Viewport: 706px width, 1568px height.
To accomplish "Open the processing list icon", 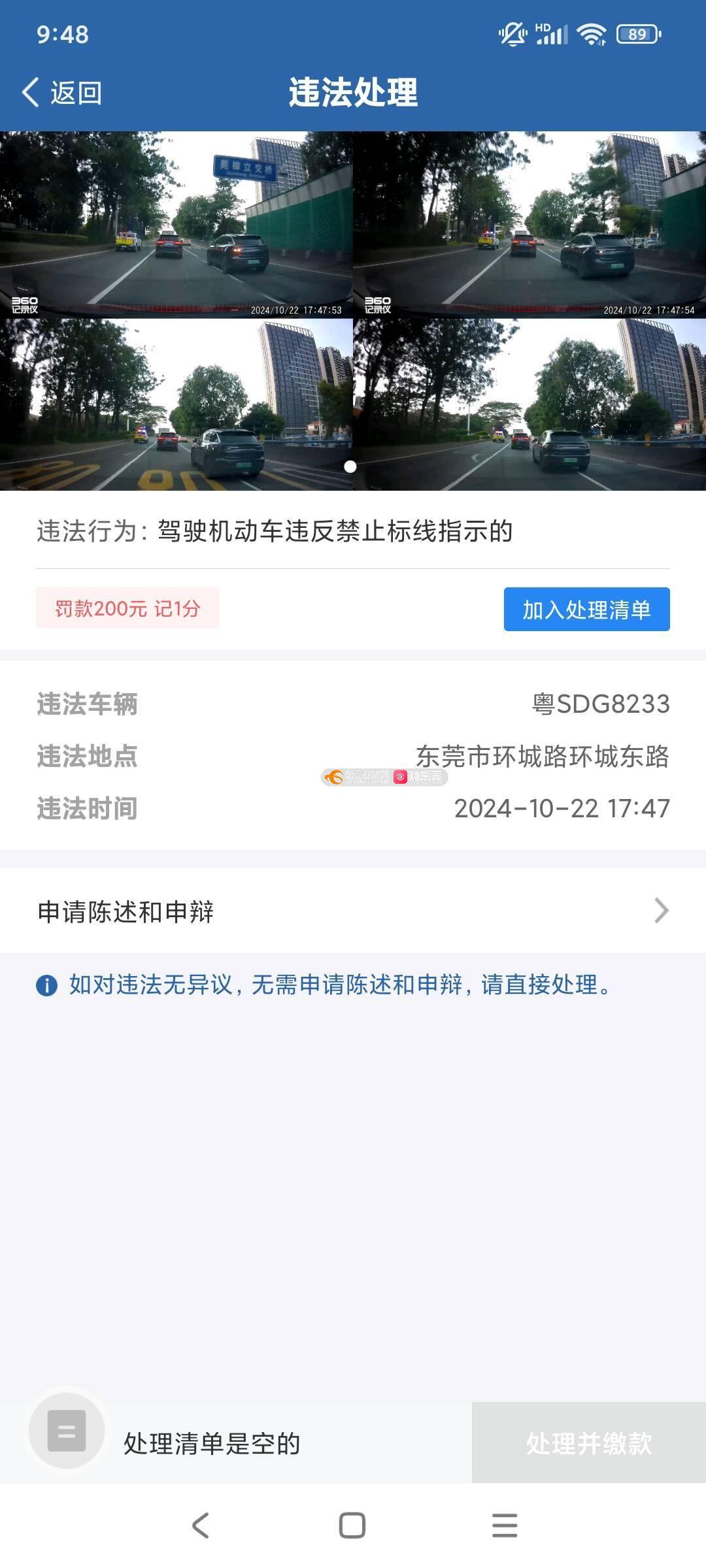I will tap(67, 1430).
